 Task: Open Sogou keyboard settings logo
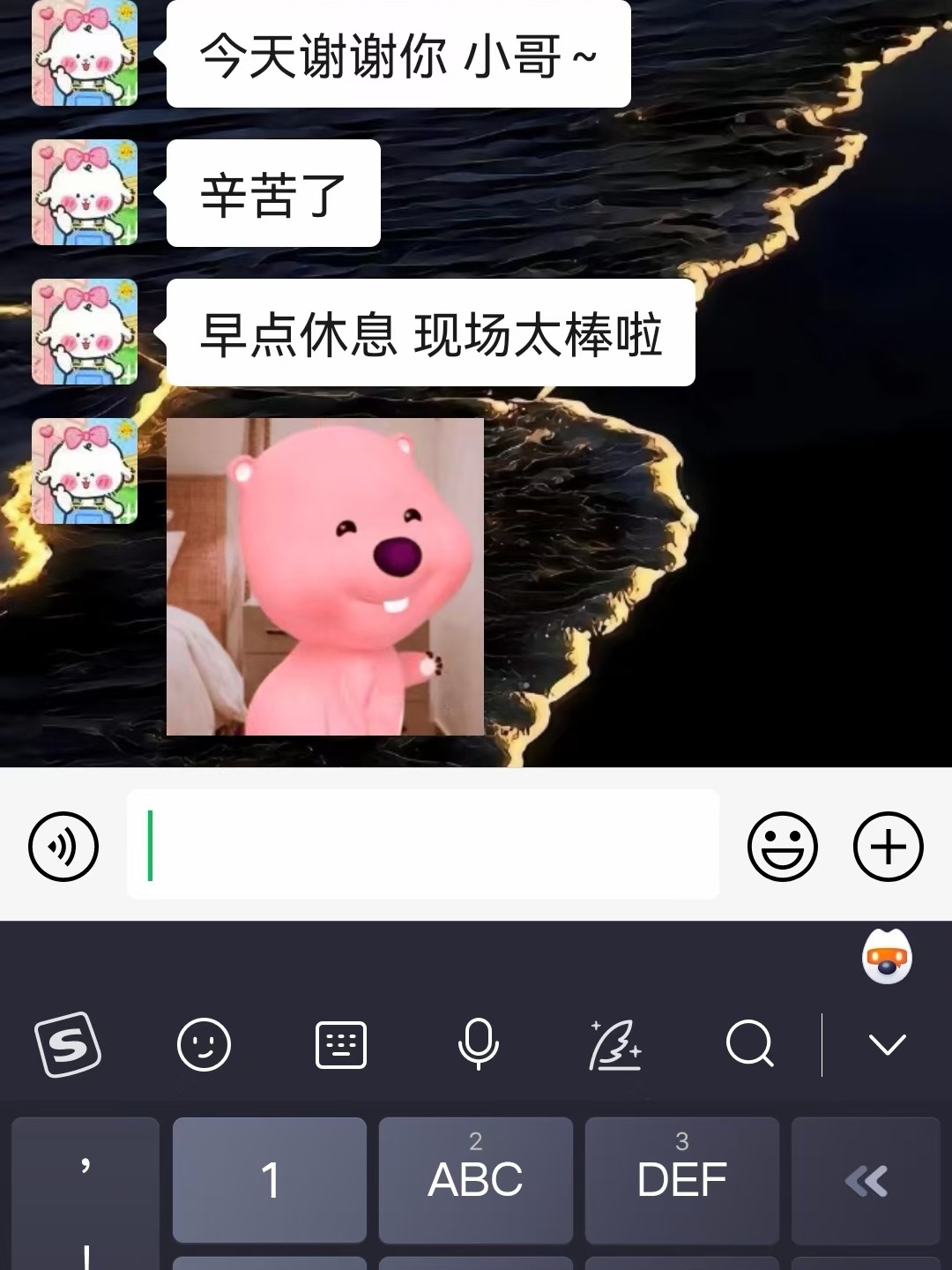68,1044
